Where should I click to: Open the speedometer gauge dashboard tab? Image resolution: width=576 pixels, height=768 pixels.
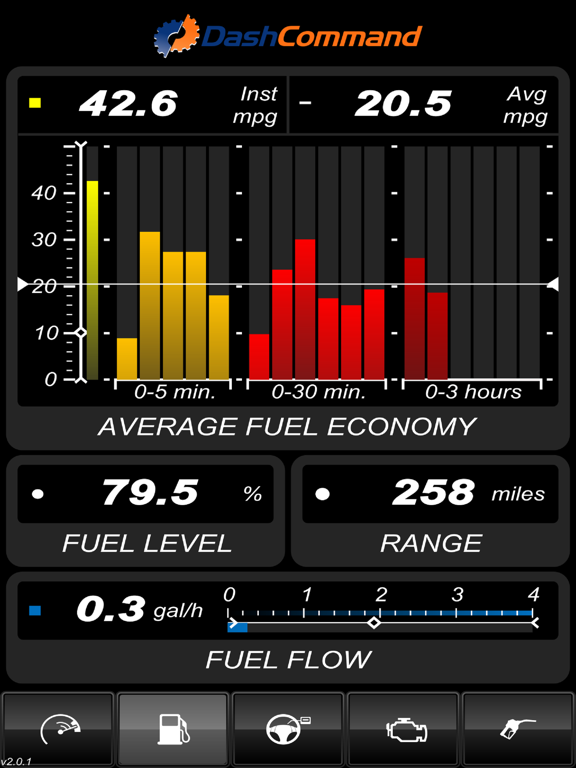pos(58,730)
